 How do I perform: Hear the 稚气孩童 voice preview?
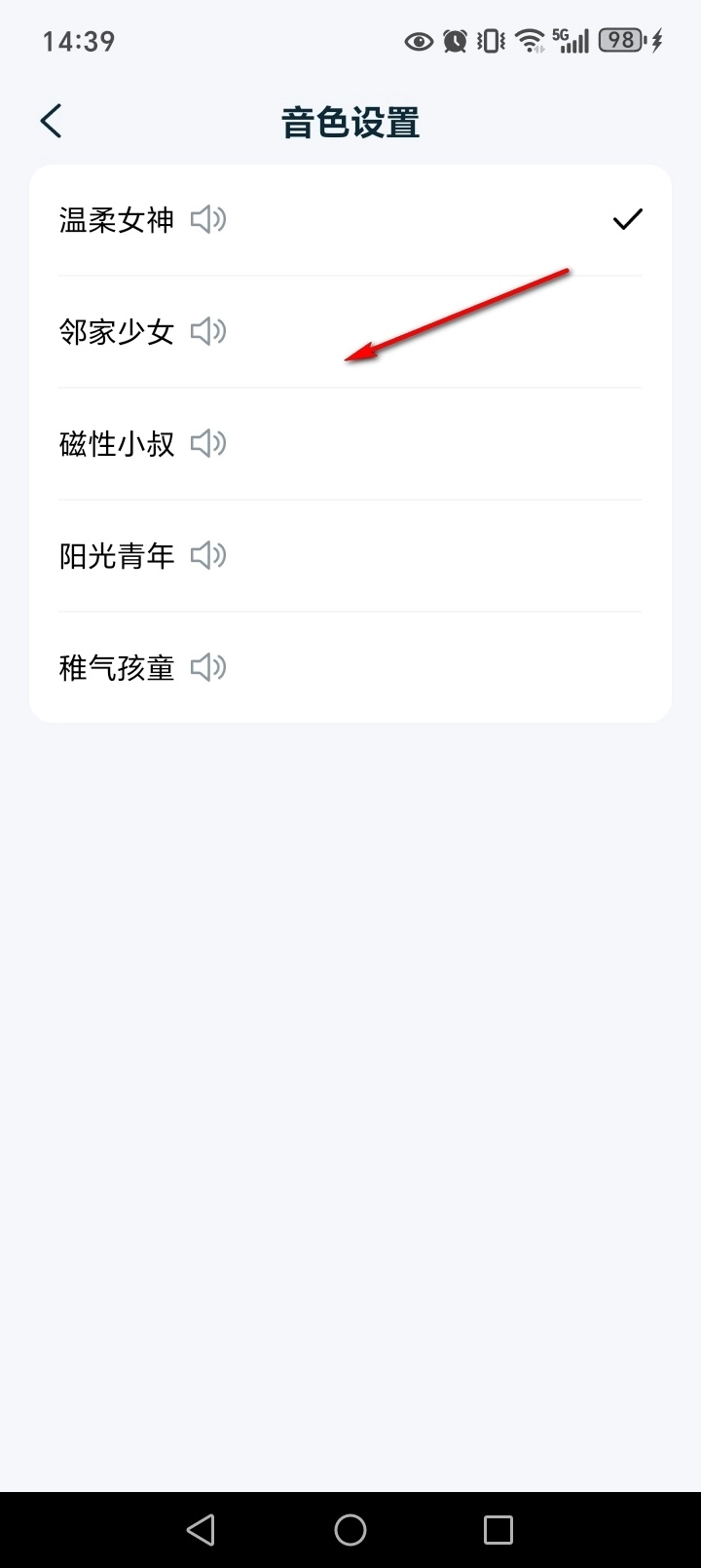pyautogui.click(x=207, y=668)
